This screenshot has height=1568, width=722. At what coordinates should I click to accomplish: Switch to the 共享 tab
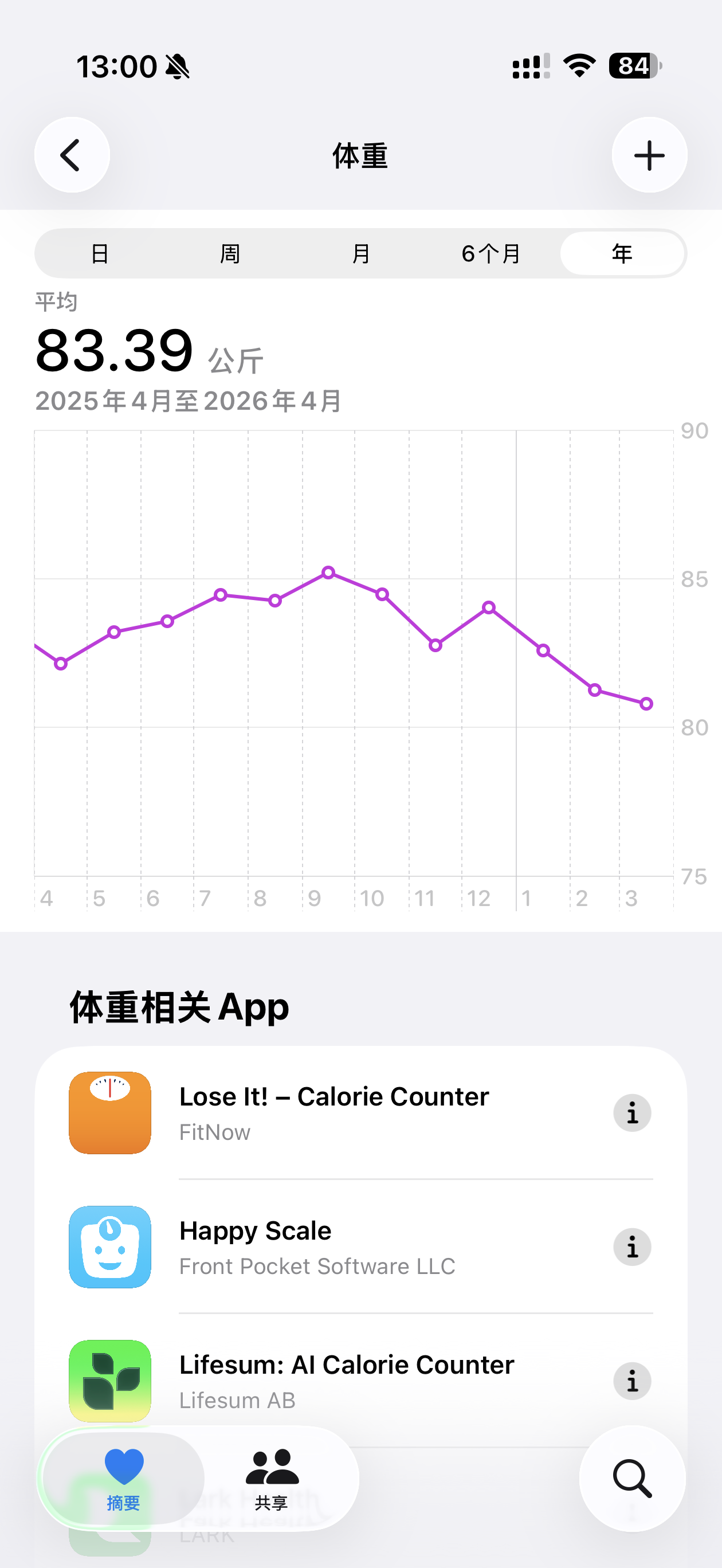click(272, 1478)
